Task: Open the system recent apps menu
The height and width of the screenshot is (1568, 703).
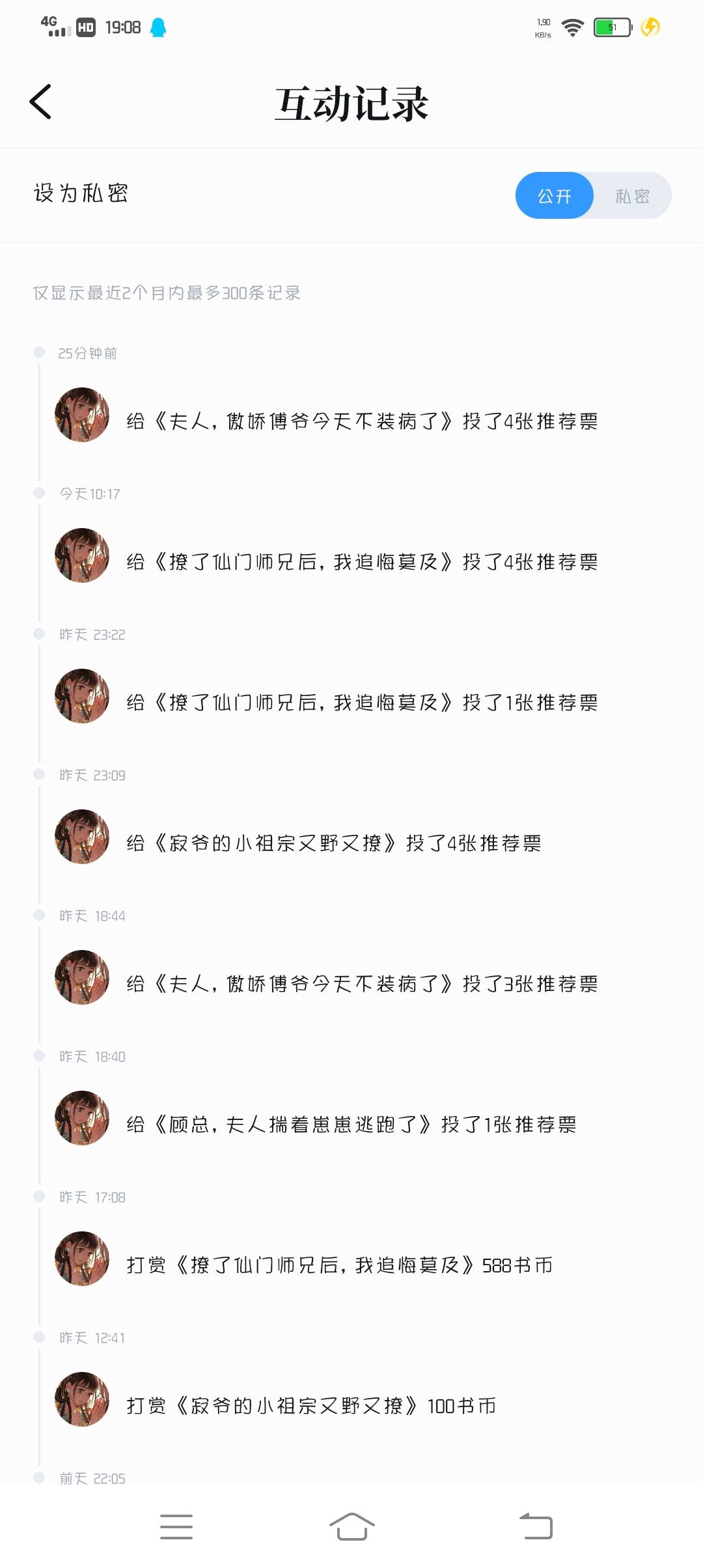Action: coord(176,1526)
